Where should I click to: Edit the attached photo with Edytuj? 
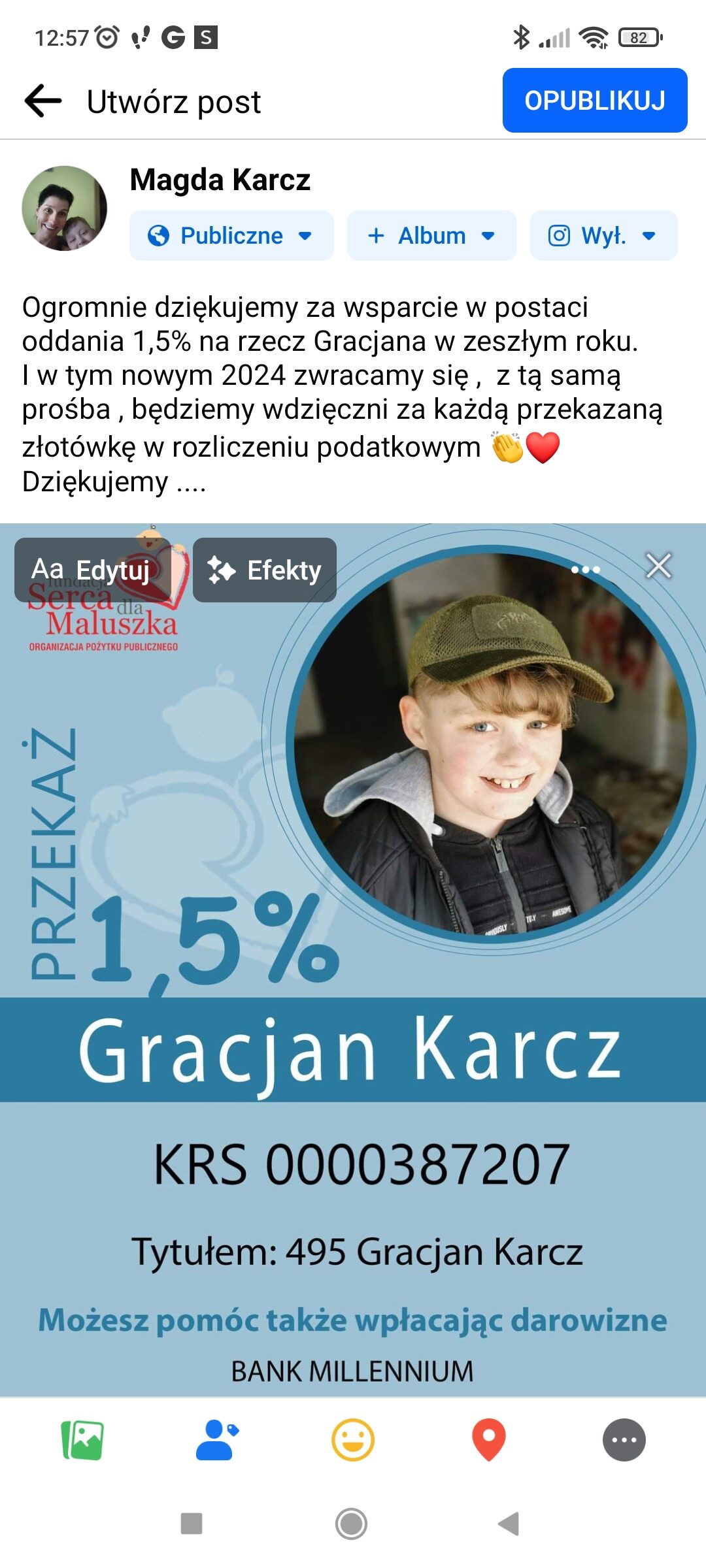coord(92,570)
